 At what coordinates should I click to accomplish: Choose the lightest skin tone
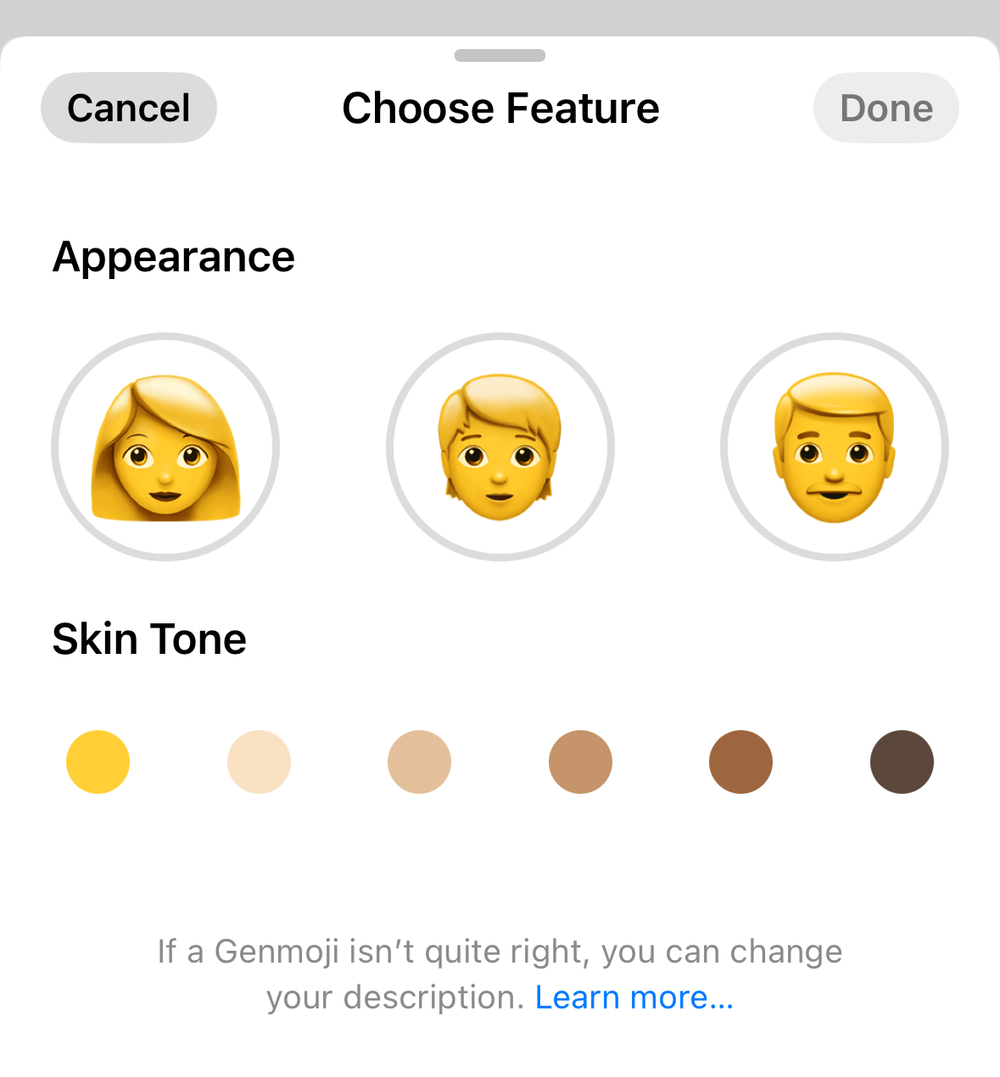click(258, 762)
